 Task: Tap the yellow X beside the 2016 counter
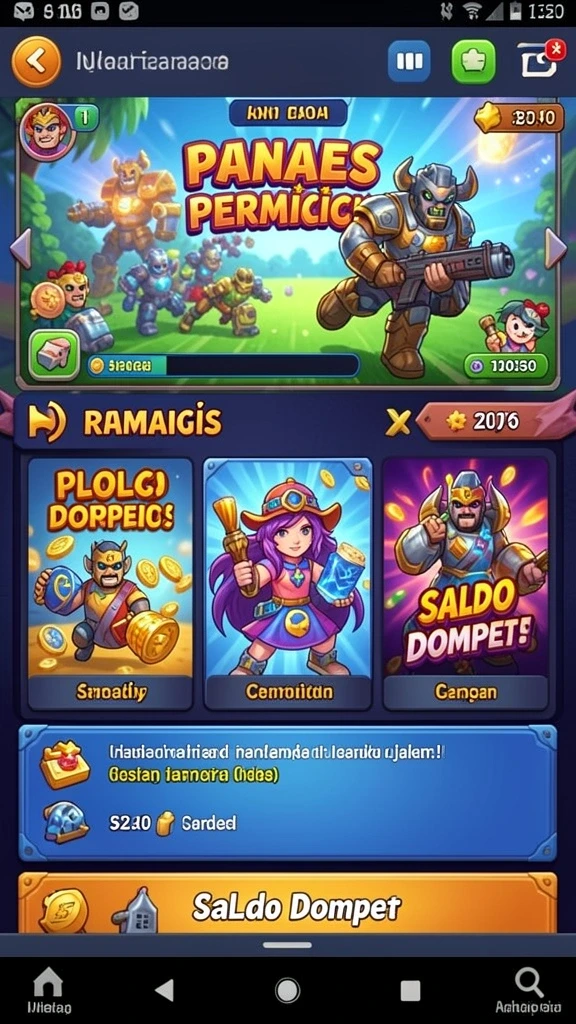tap(398, 423)
